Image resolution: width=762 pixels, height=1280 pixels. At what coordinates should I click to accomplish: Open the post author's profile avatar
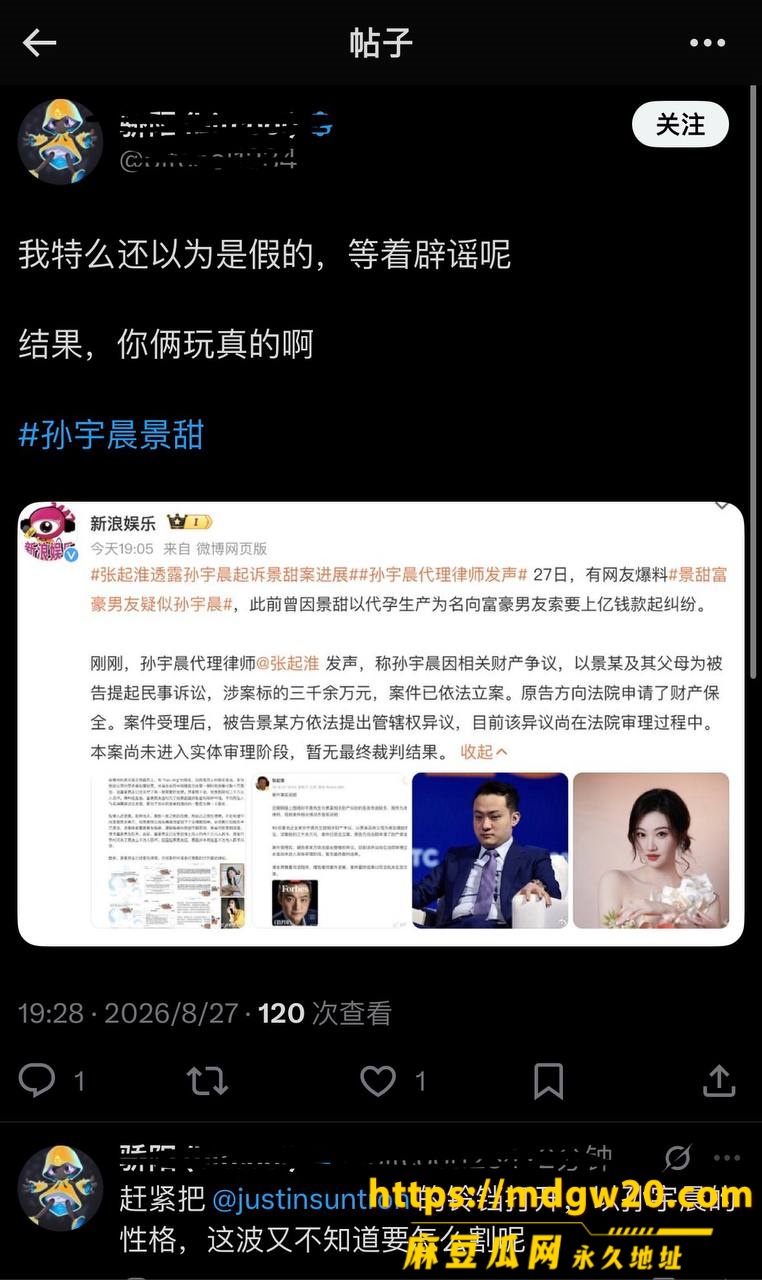tap(61, 142)
